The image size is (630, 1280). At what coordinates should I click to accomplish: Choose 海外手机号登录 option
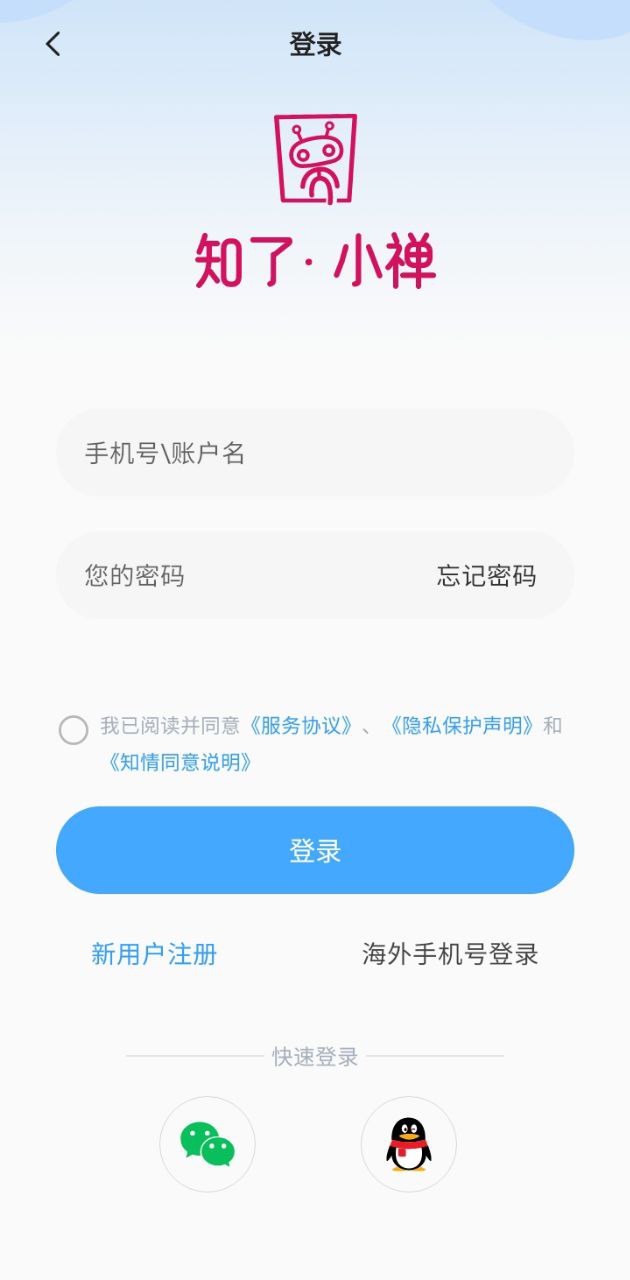tap(450, 954)
